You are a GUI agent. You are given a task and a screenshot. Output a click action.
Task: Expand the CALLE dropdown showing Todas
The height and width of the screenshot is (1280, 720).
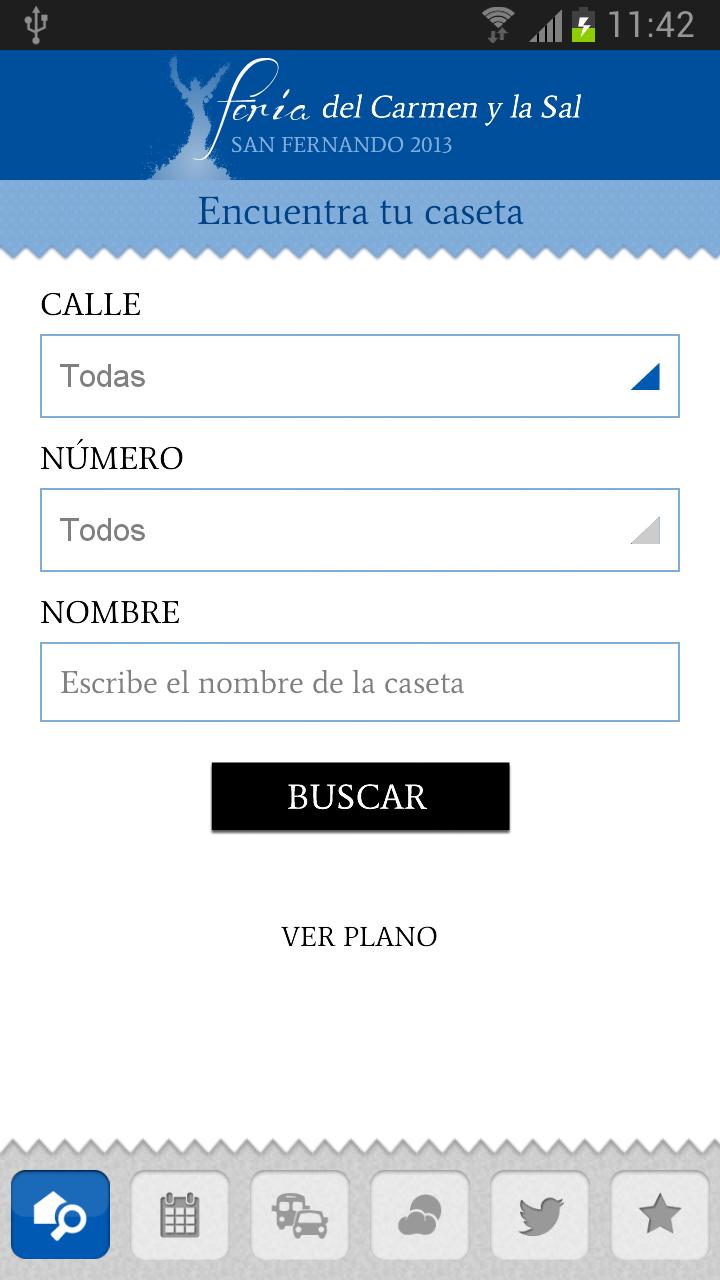coord(360,376)
